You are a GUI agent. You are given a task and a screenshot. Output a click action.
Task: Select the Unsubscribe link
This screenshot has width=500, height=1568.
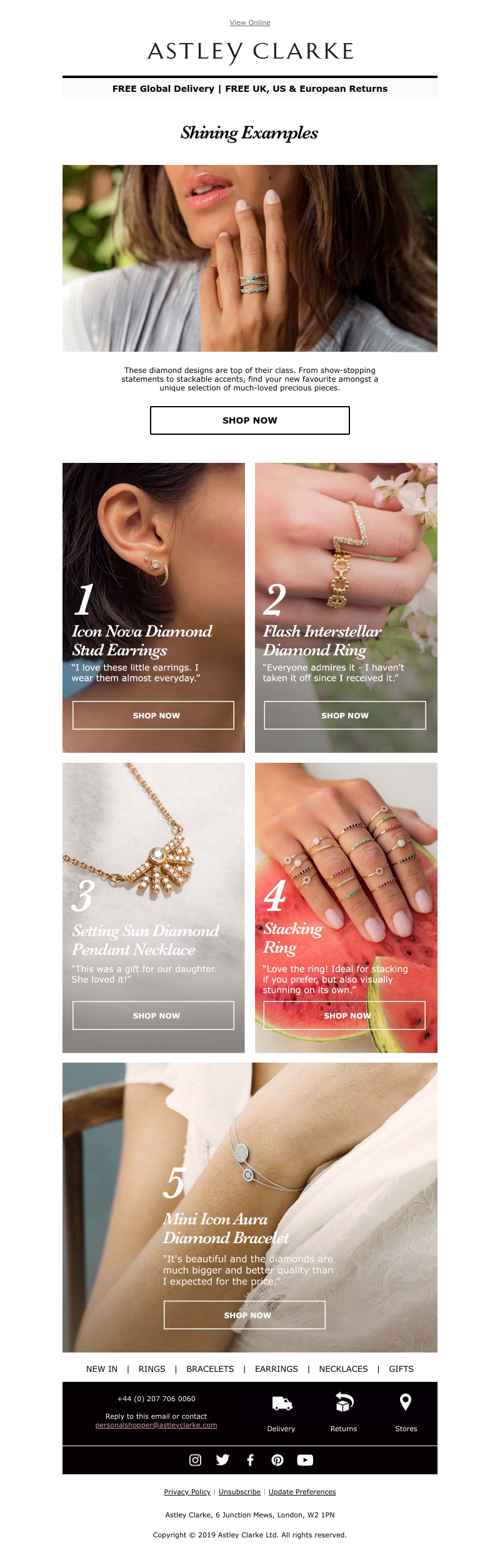239,1492
